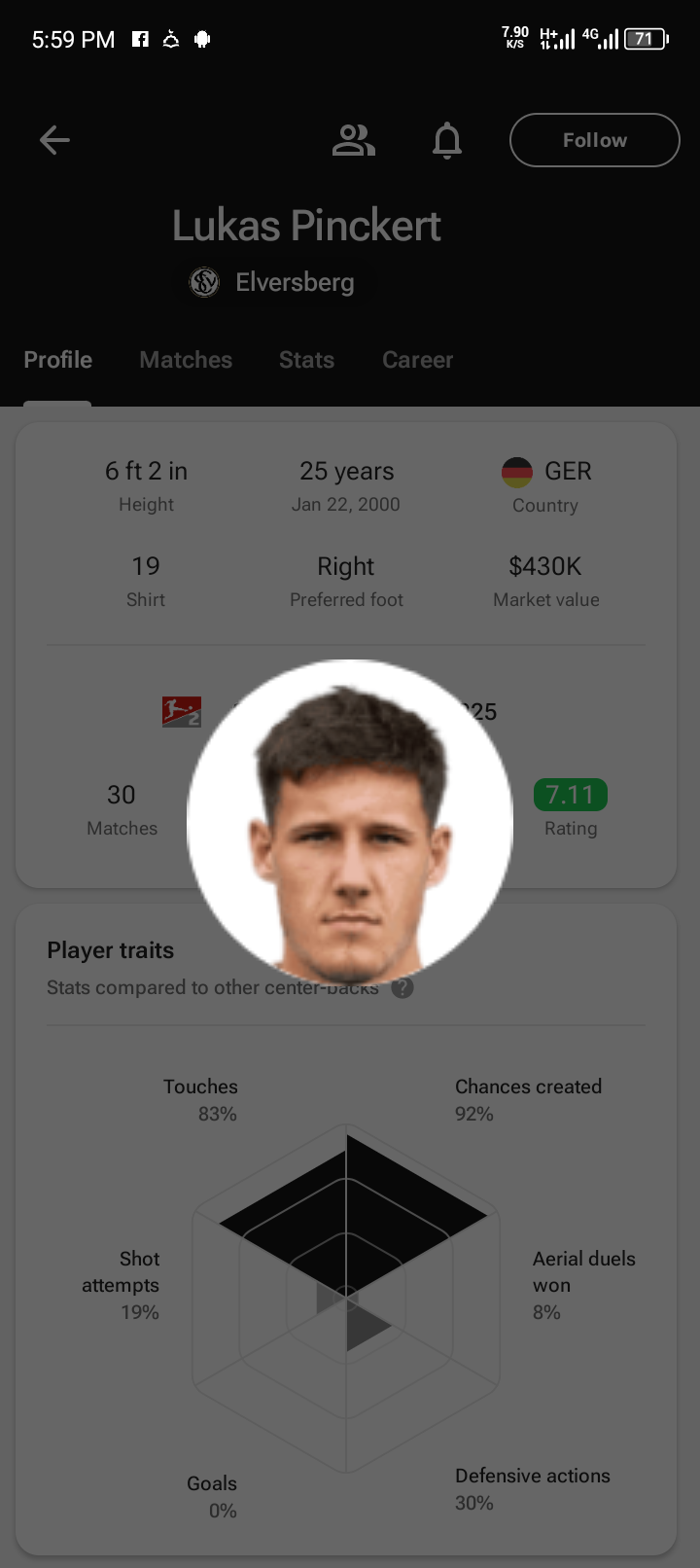700x1568 pixels.
Task: Switch to the Stats tab
Action: coord(306,360)
